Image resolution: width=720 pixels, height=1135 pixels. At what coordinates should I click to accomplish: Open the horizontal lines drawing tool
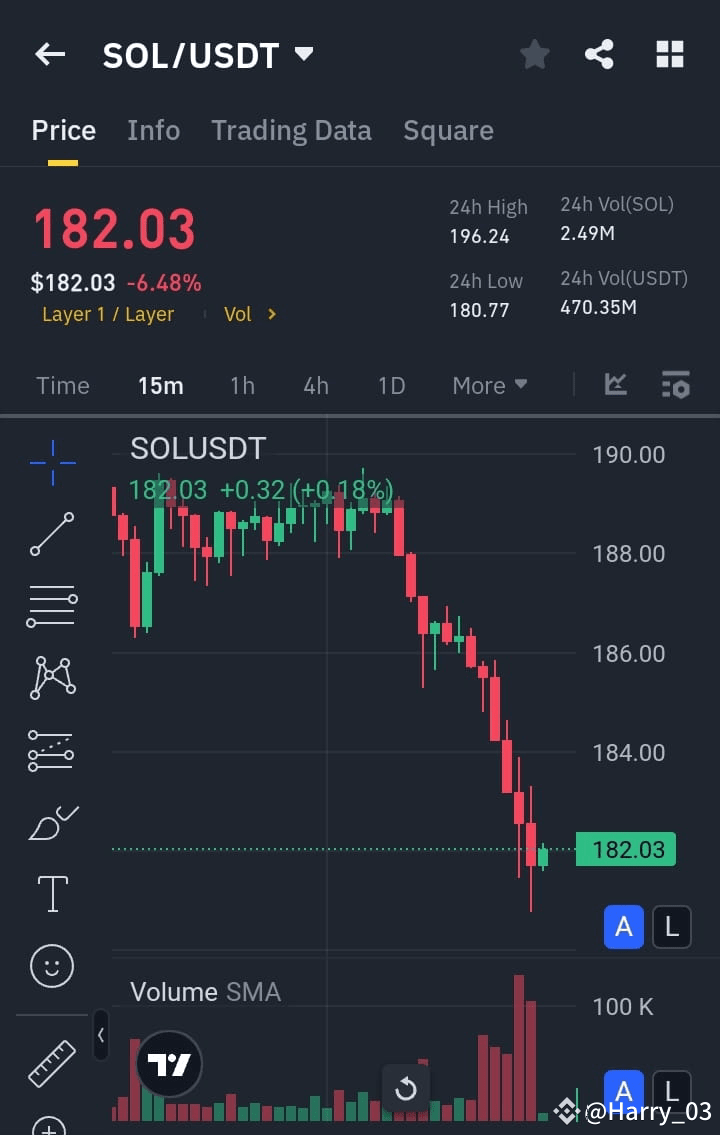tap(51, 605)
